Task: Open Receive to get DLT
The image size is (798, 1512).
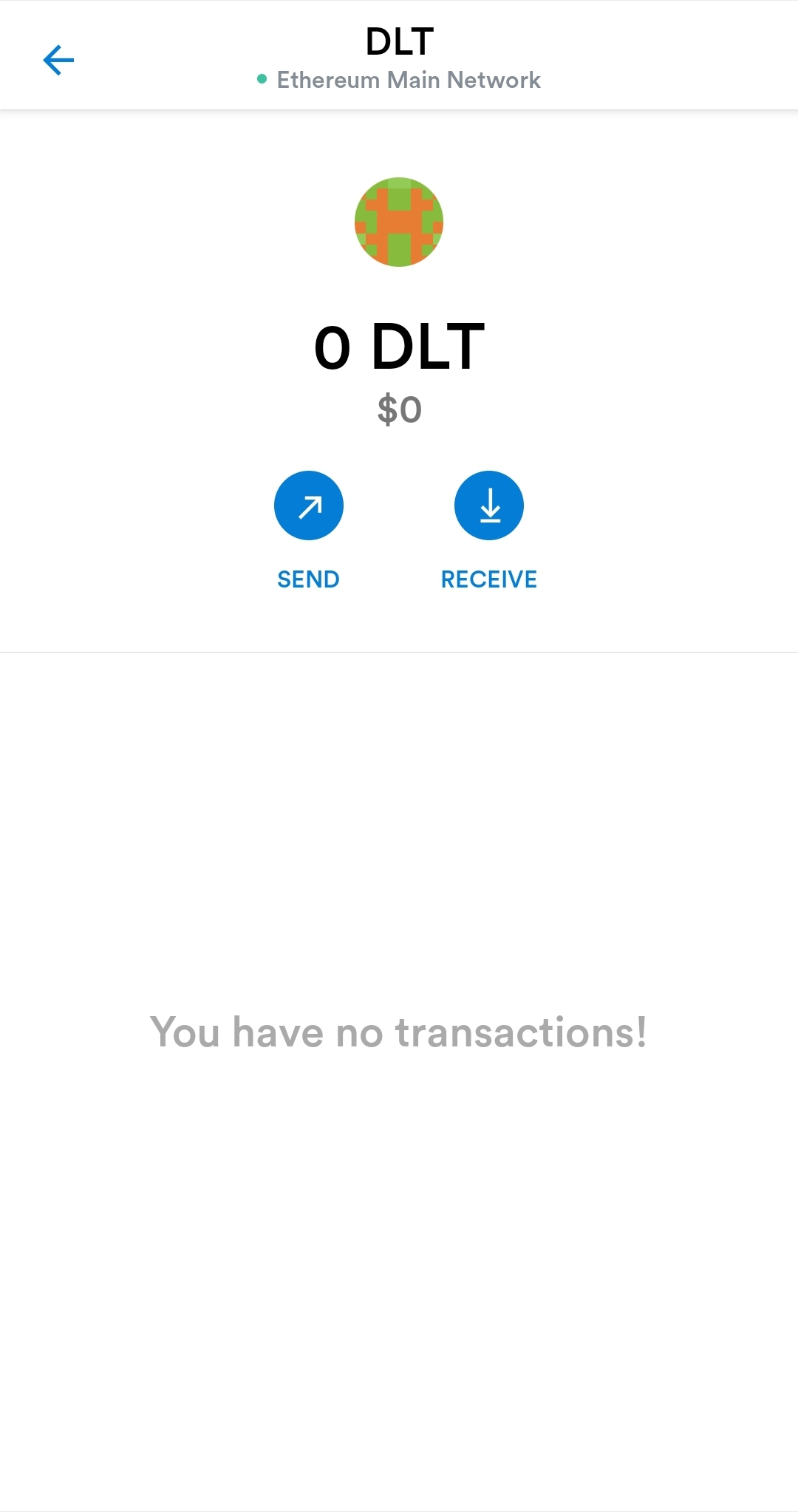Action: [488, 506]
